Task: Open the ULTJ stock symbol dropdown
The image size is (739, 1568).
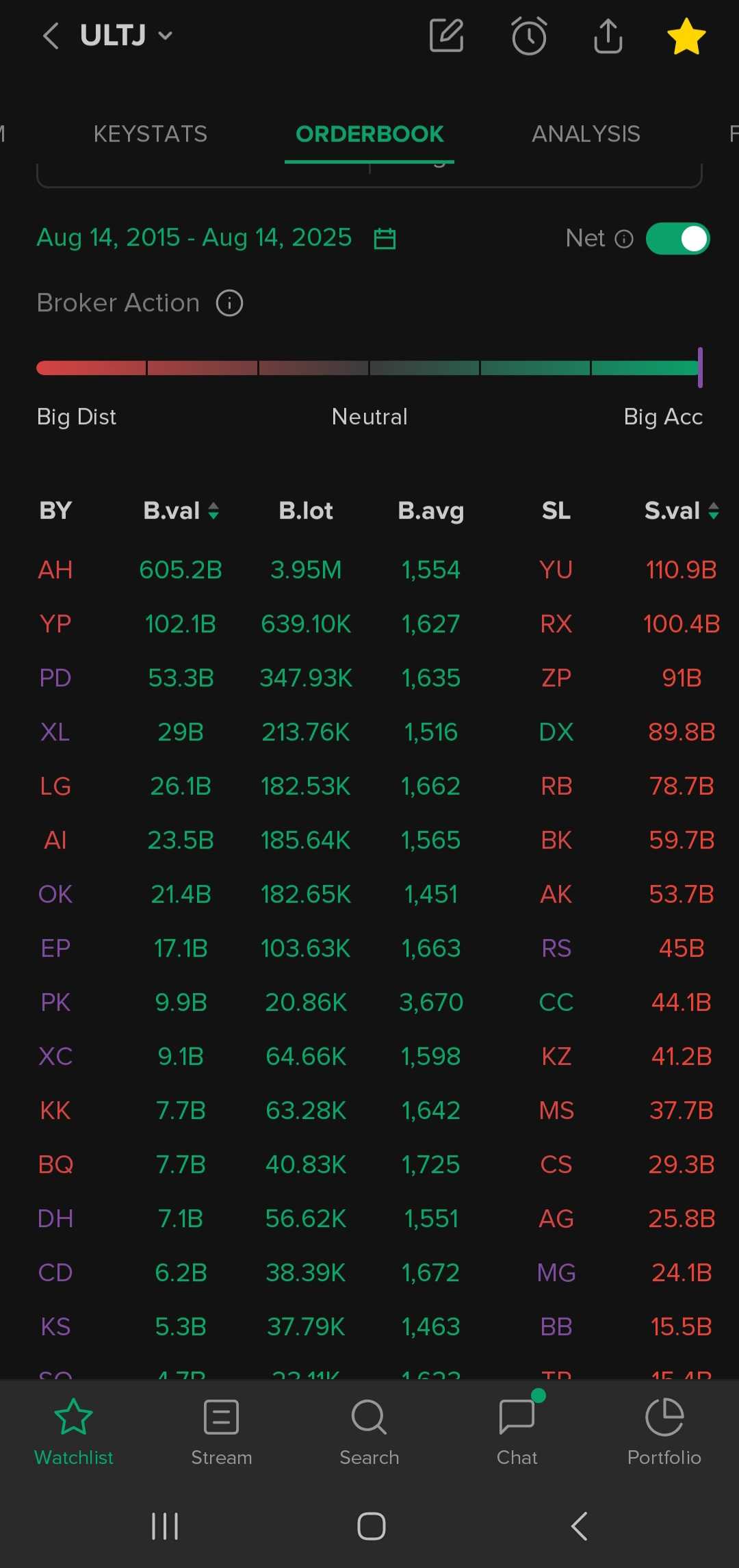Action: coord(127,36)
